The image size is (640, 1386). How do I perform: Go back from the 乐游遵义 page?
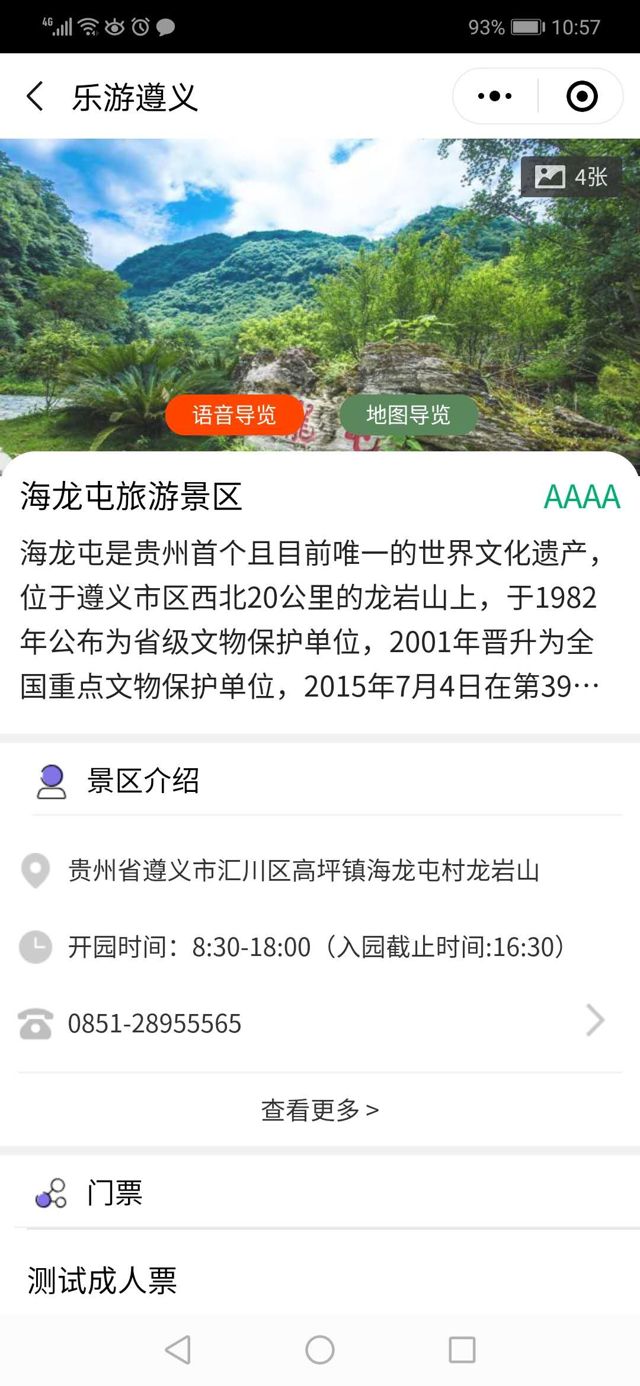(35, 97)
